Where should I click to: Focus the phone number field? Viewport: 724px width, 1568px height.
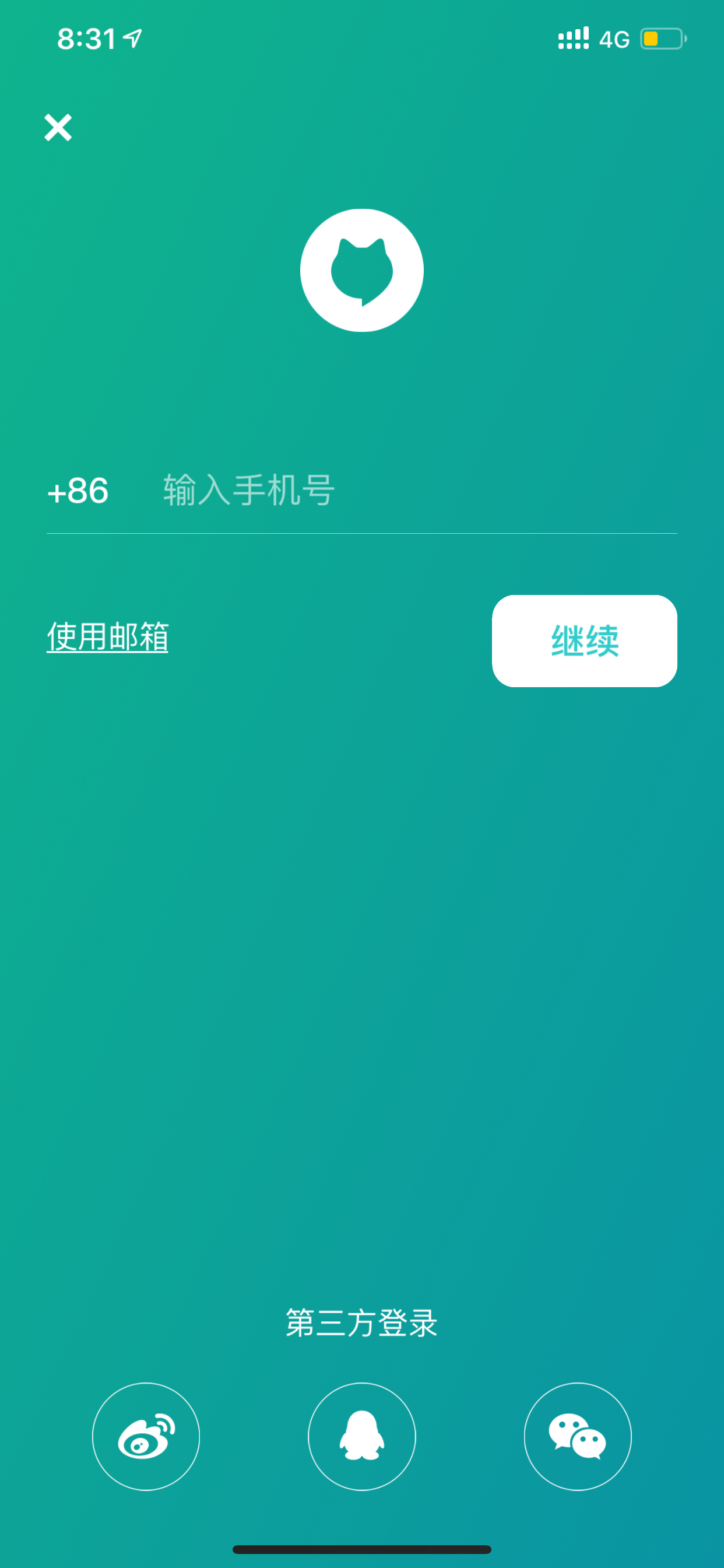[x=420, y=490]
